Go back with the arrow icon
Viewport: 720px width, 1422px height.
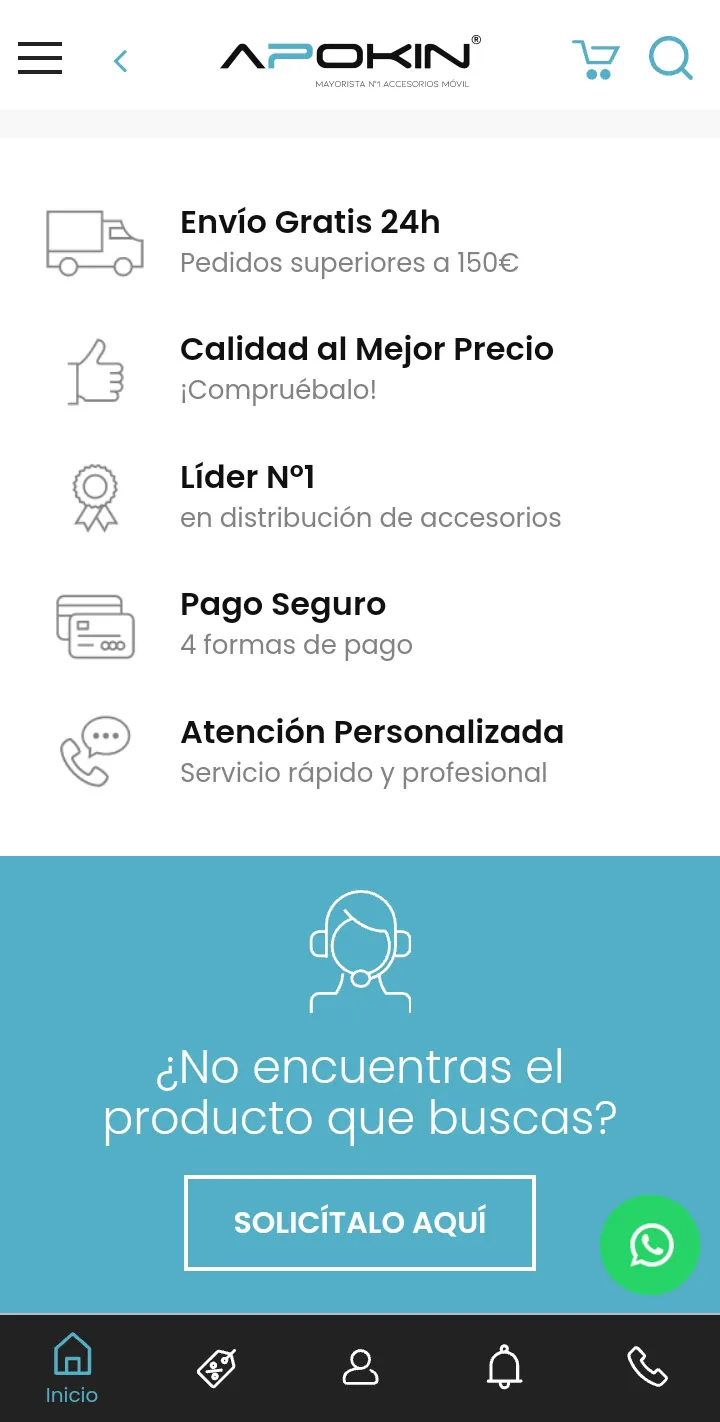[121, 62]
